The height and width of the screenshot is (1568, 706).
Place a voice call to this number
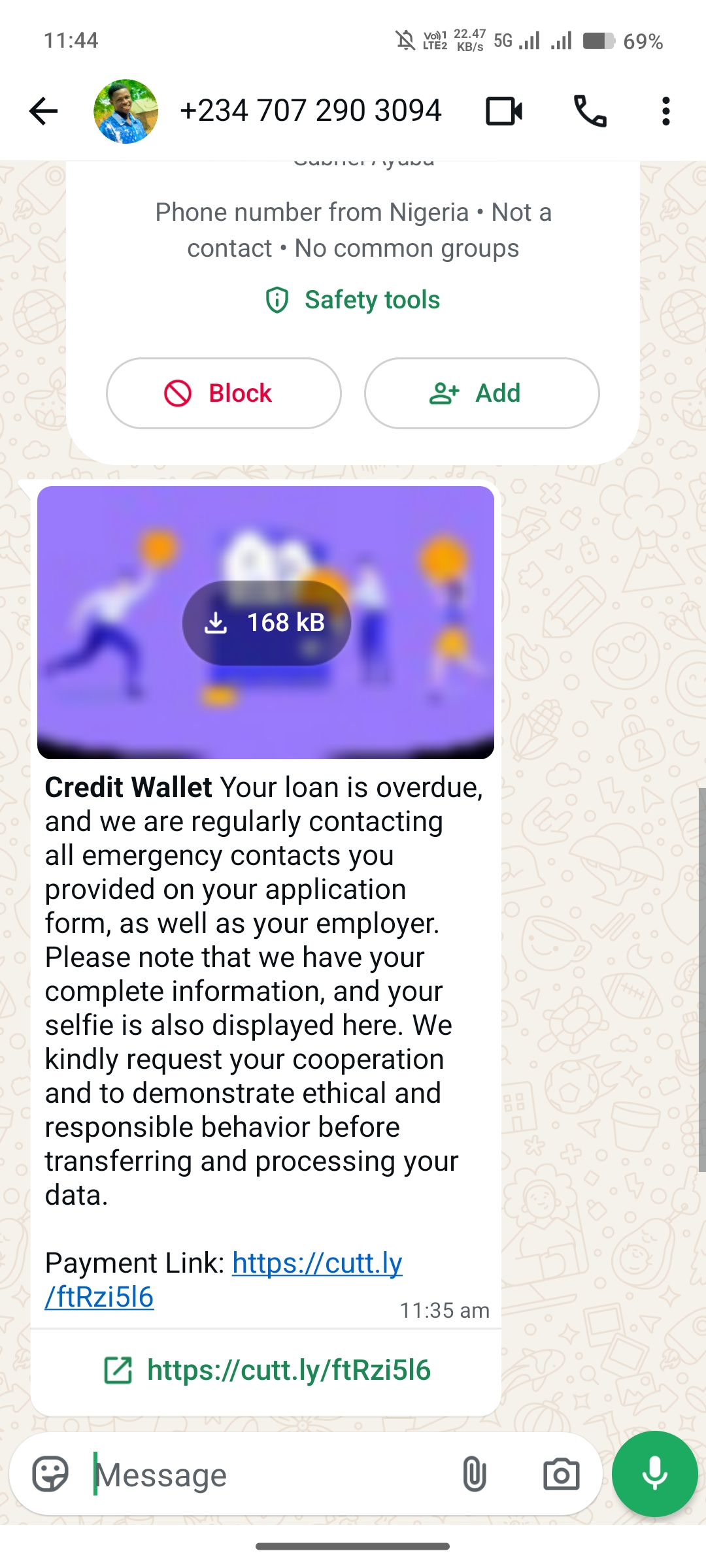tap(590, 111)
